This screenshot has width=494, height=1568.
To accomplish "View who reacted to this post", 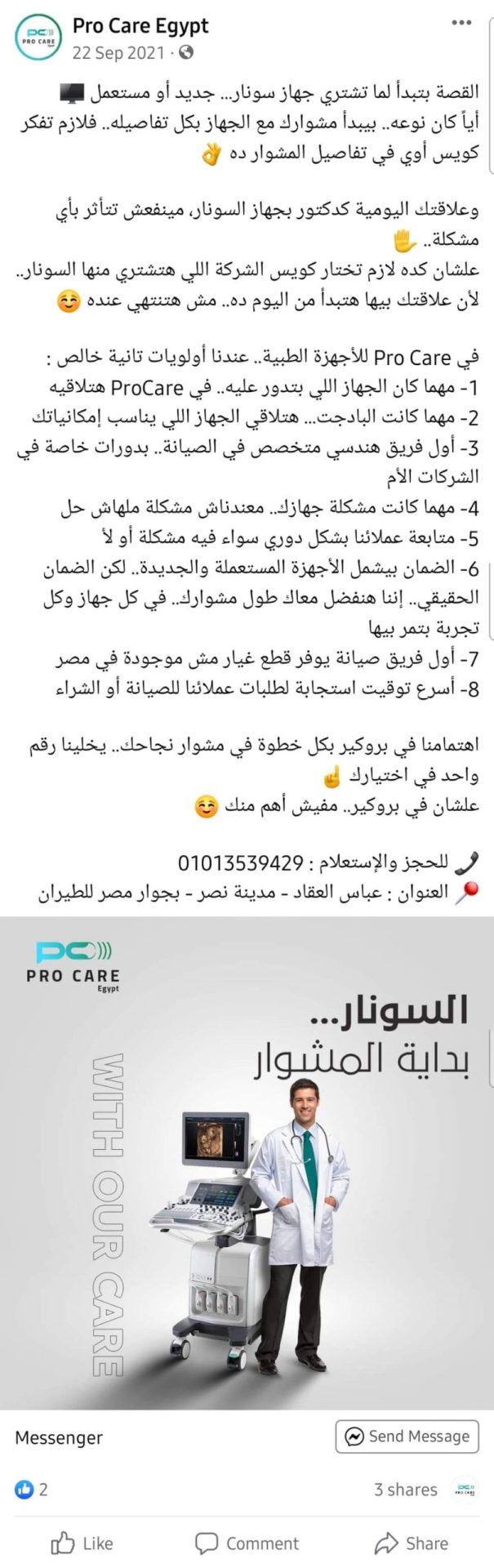I will pyautogui.click(x=32, y=1489).
